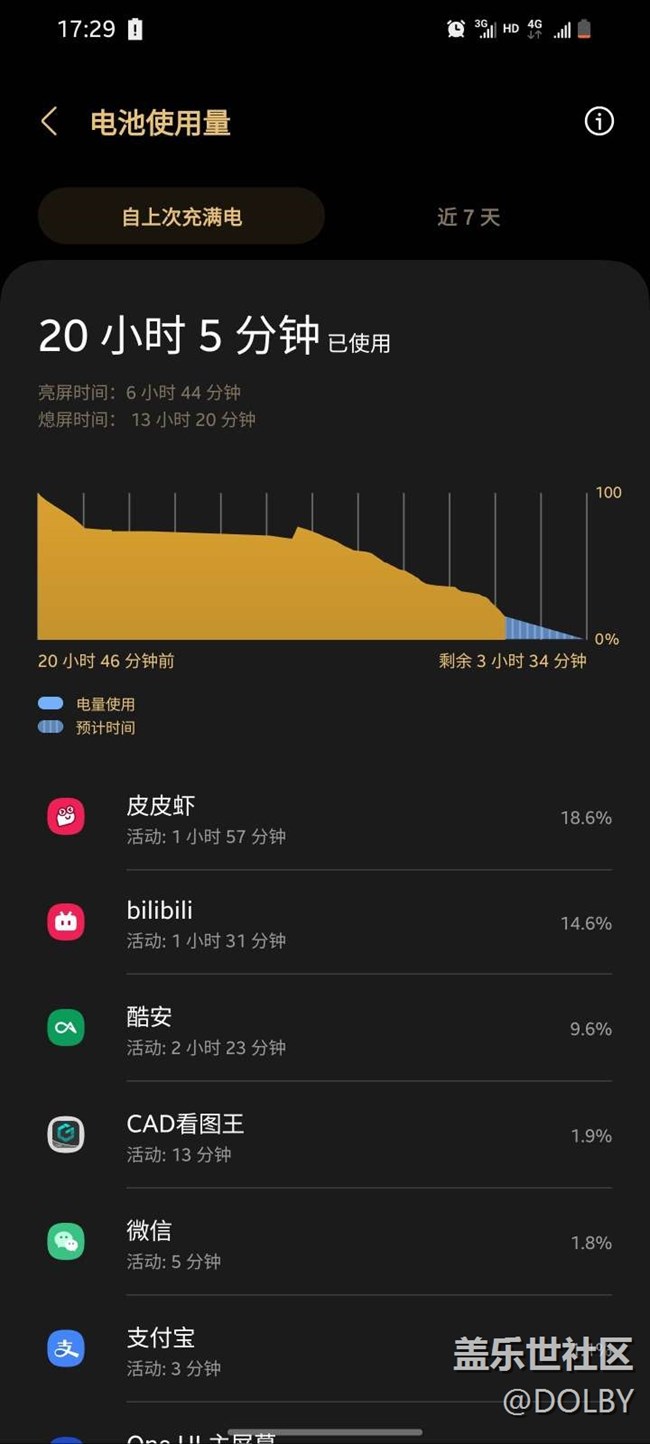Select the 自上次充满电 tab

pos(181,216)
